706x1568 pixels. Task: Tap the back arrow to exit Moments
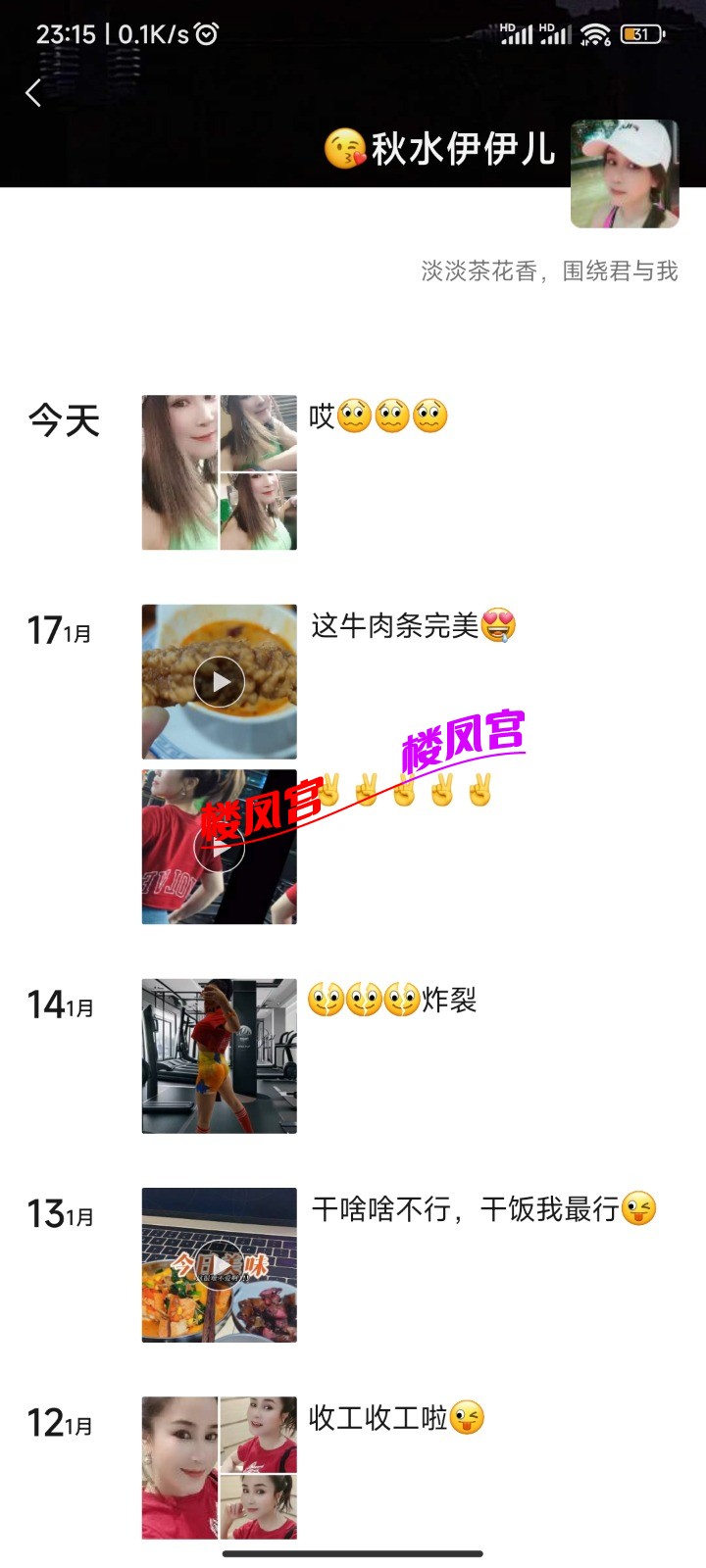tap(33, 91)
